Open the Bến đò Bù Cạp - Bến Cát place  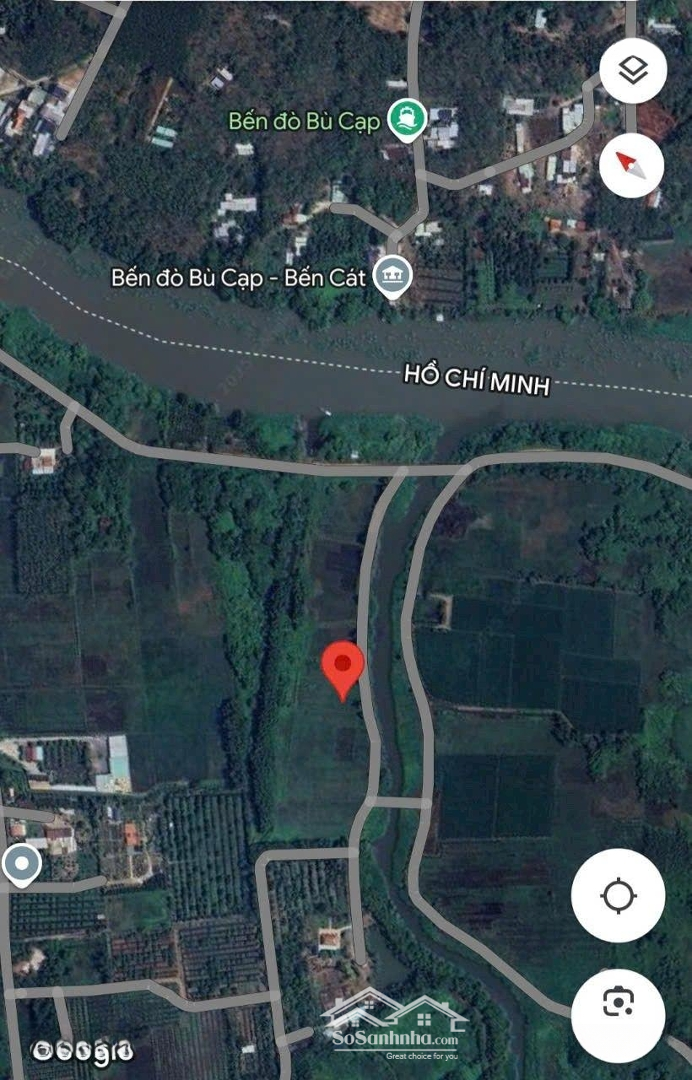(x=391, y=276)
